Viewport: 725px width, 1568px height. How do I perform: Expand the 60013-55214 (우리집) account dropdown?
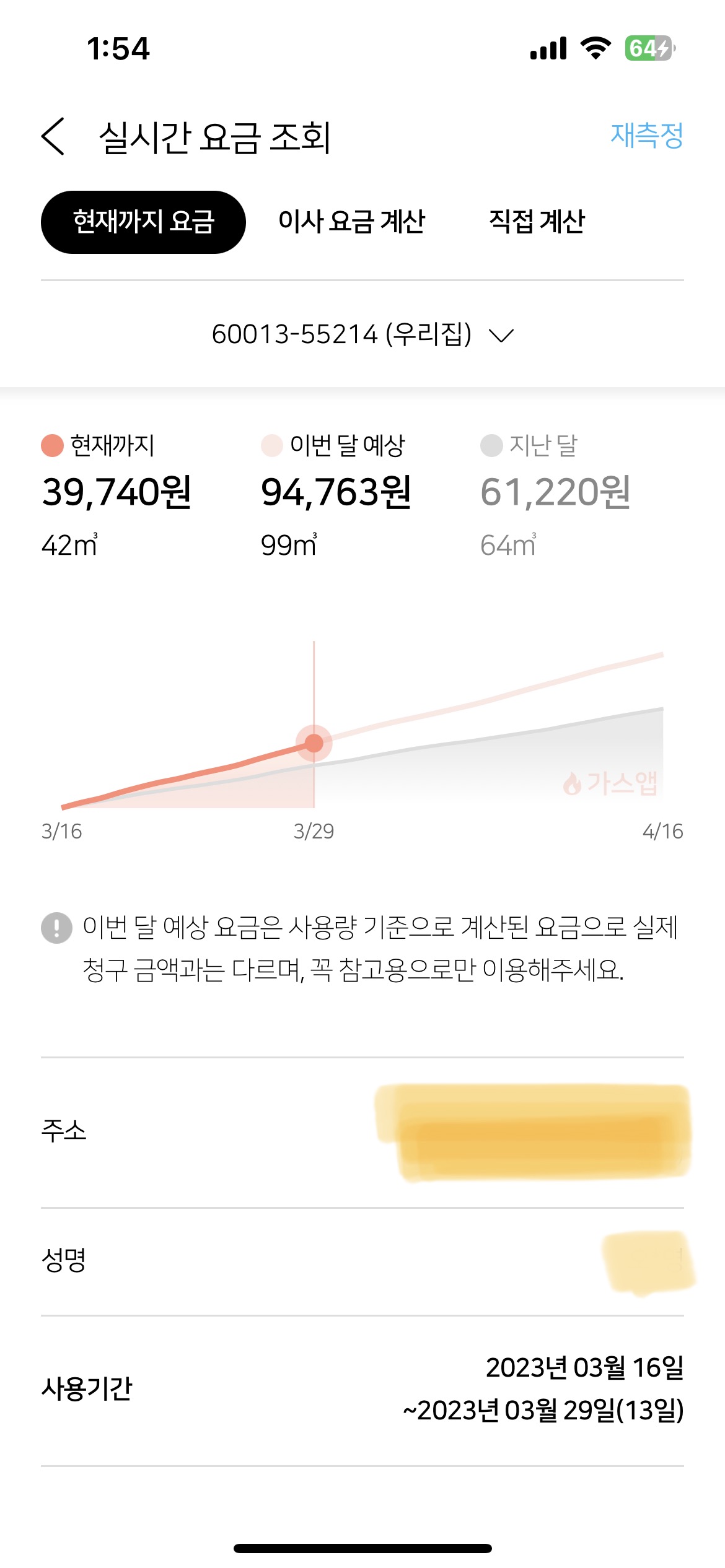362,335
